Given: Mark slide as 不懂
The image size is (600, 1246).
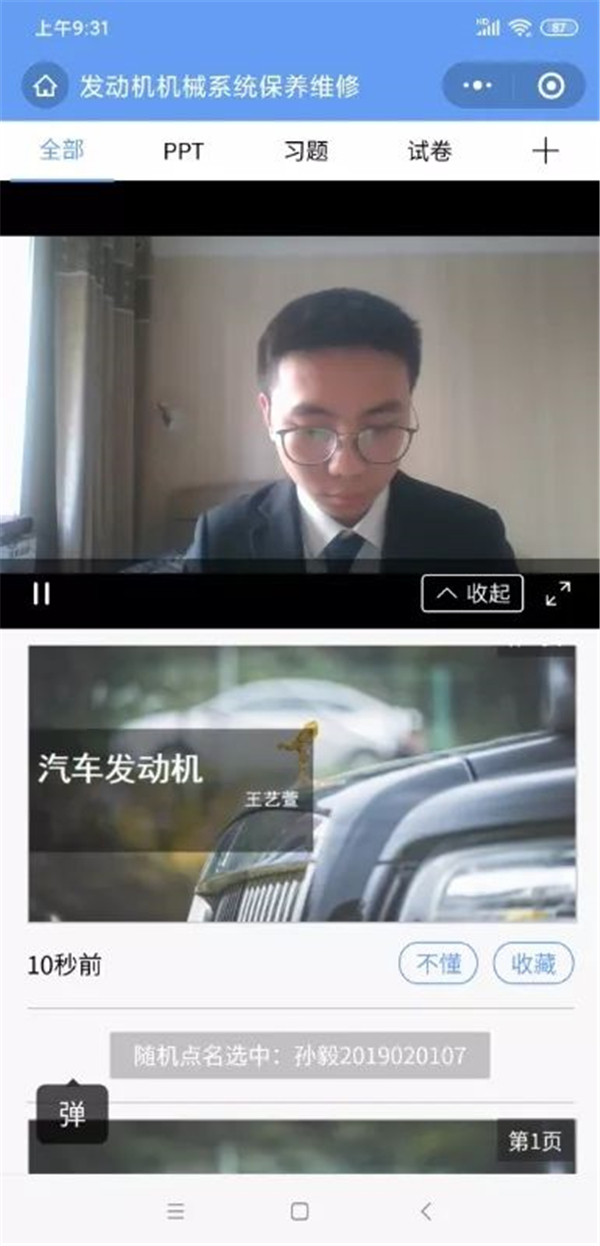Looking at the screenshot, I should click(438, 964).
